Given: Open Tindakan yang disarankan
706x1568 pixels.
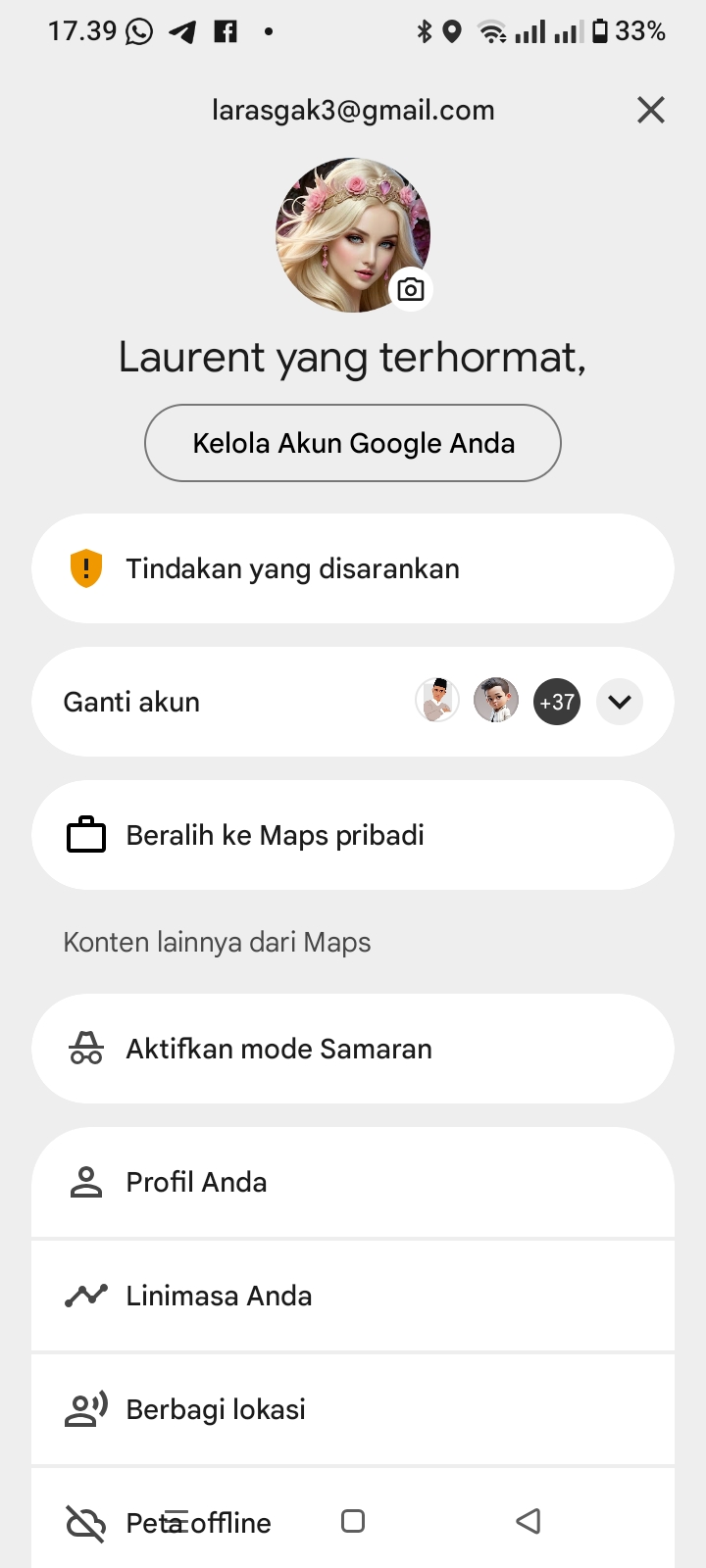Looking at the screenshot, I should [353, 568].
